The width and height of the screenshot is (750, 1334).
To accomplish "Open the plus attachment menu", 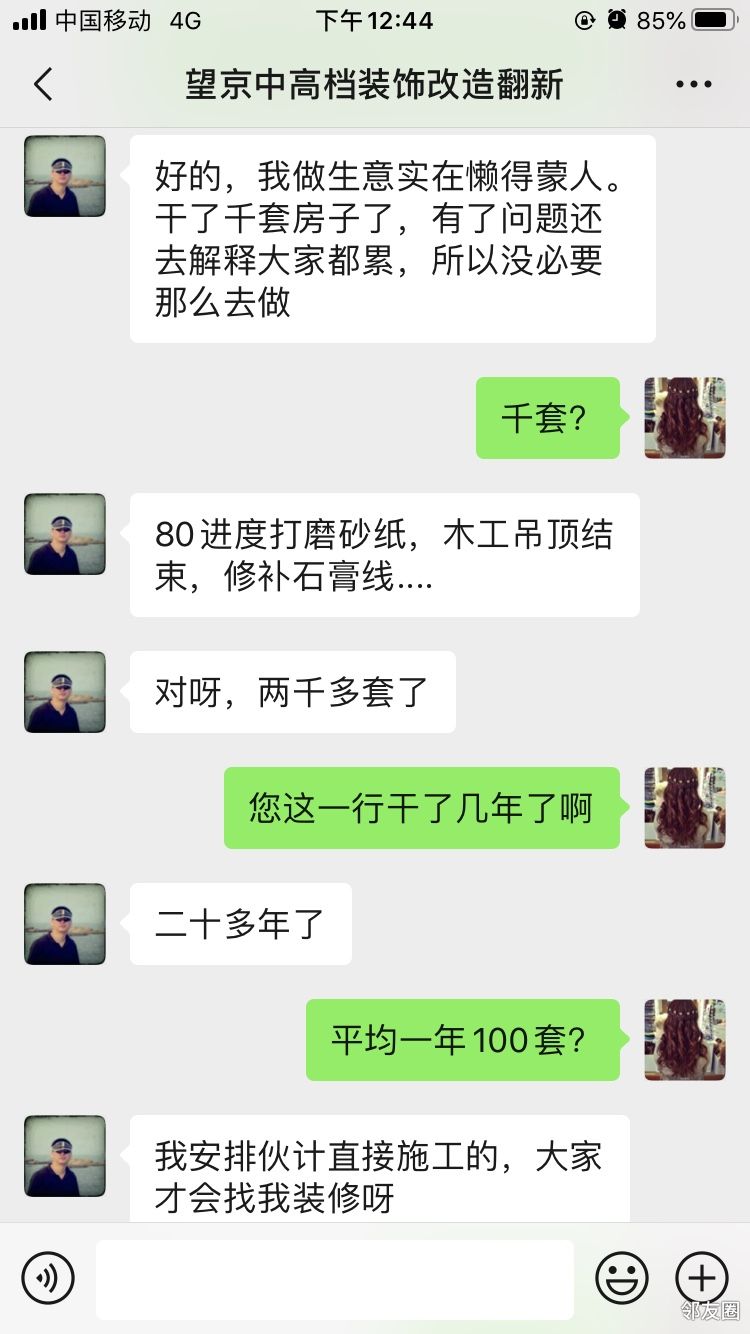I will pos(702,1278).
